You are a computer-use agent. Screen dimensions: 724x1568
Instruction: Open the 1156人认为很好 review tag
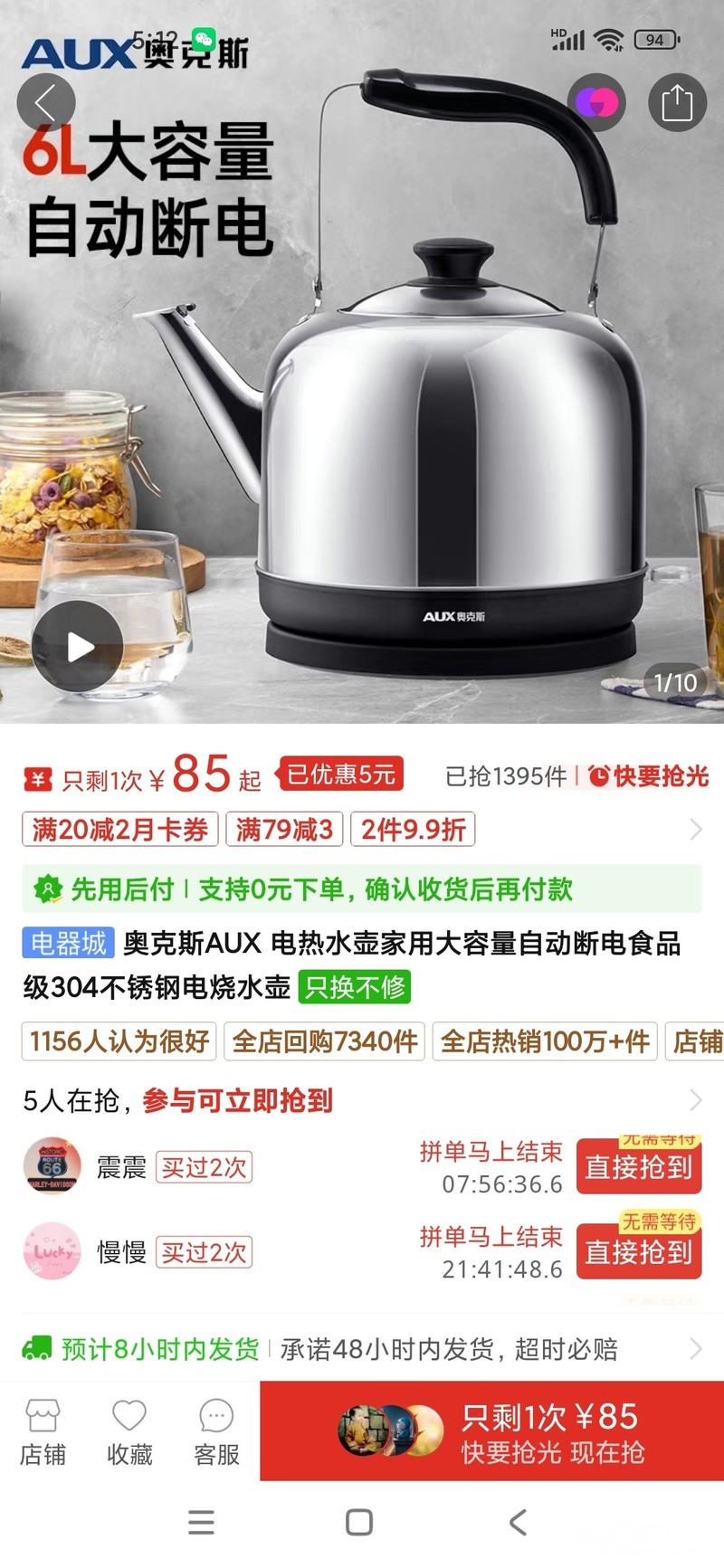[x=119, y=1041]
